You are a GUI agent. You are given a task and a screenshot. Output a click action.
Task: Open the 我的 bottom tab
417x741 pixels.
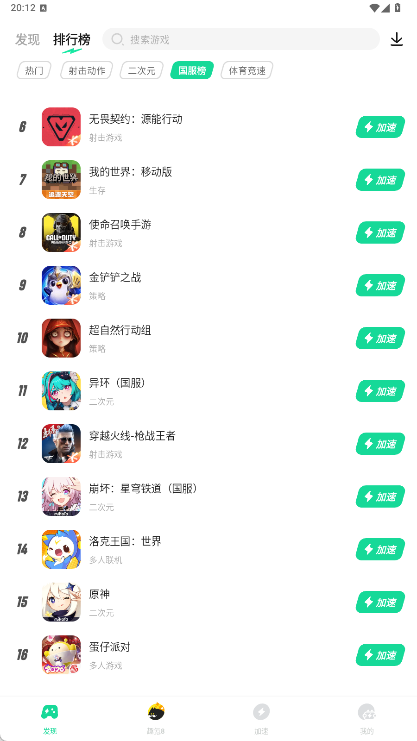tap(366, 719)
